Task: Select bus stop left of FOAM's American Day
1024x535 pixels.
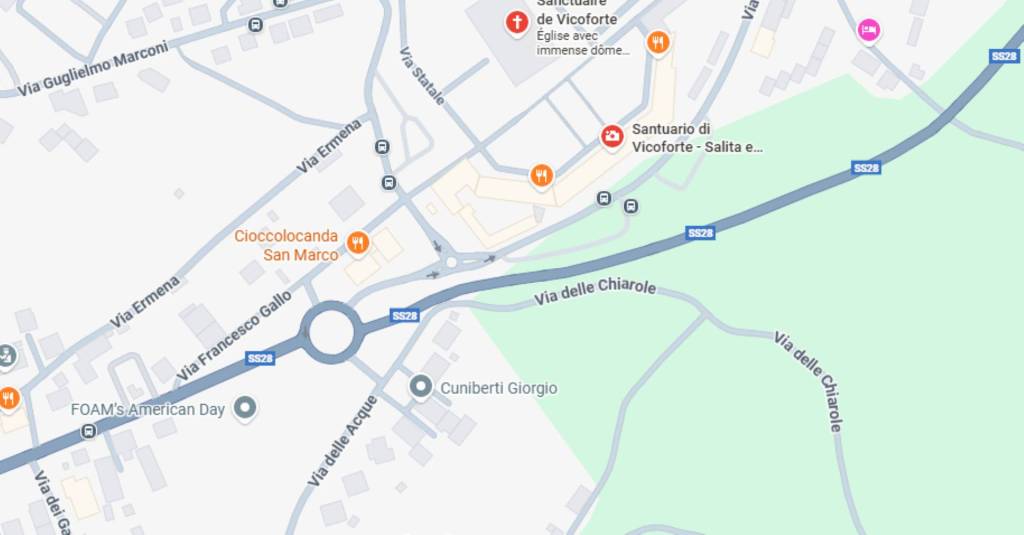Action: pos(89,431)
